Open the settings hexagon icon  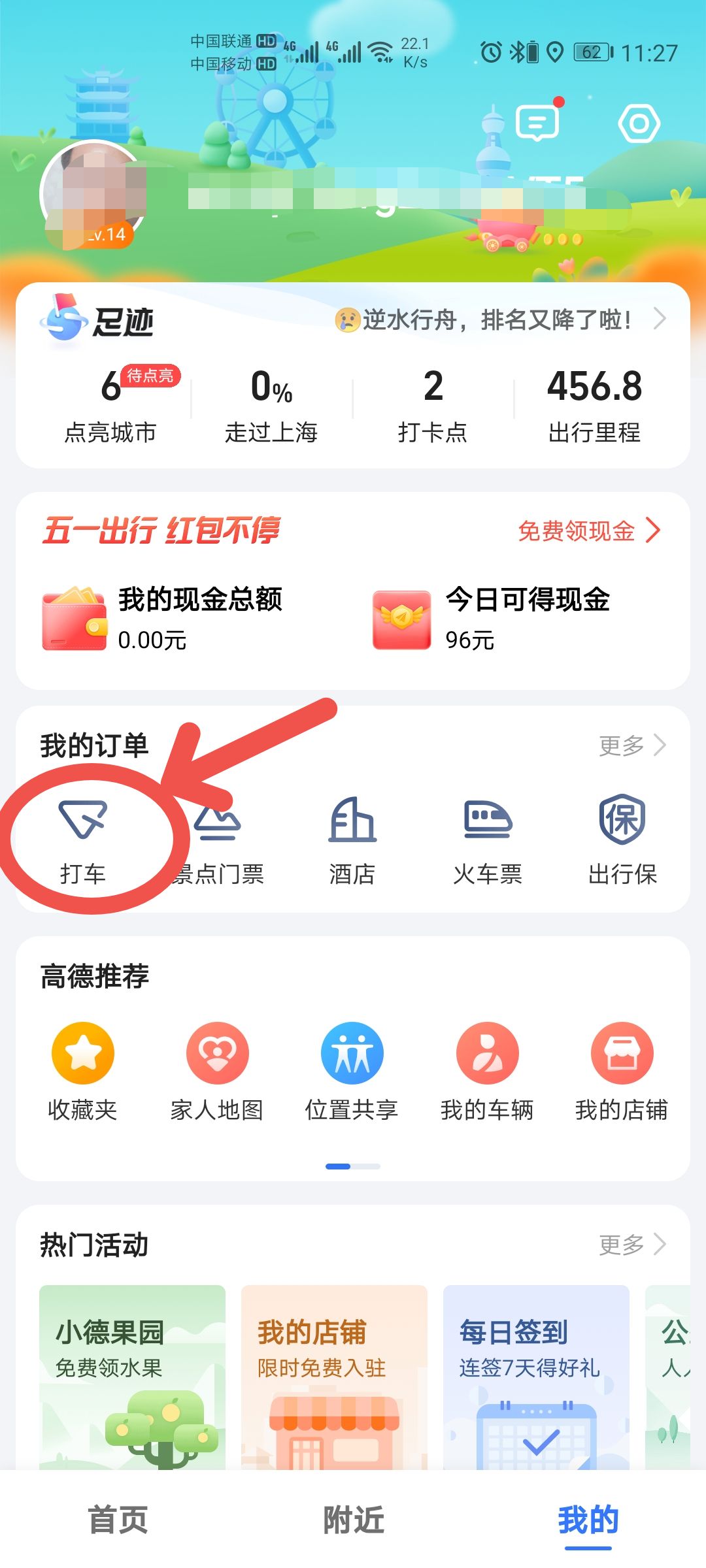(639, 123)
